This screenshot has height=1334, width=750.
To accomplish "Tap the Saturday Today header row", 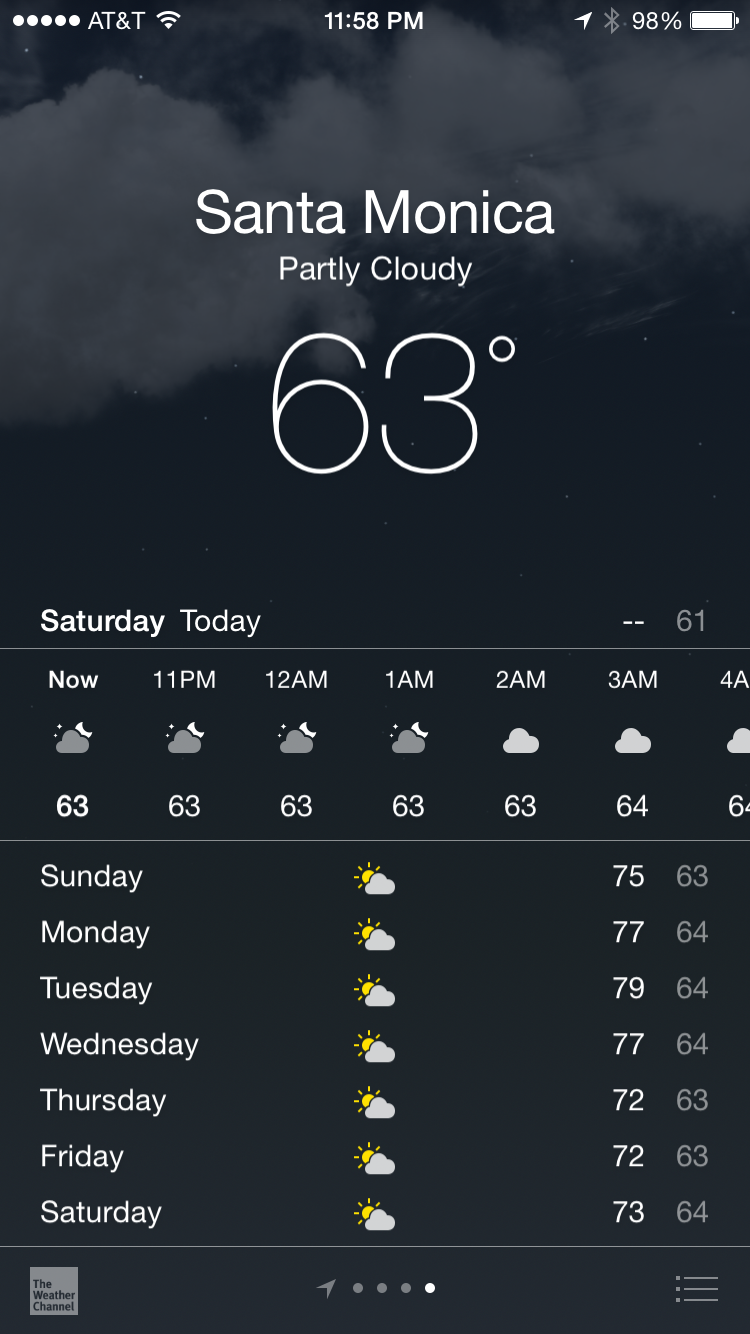I will pos(375,620).
